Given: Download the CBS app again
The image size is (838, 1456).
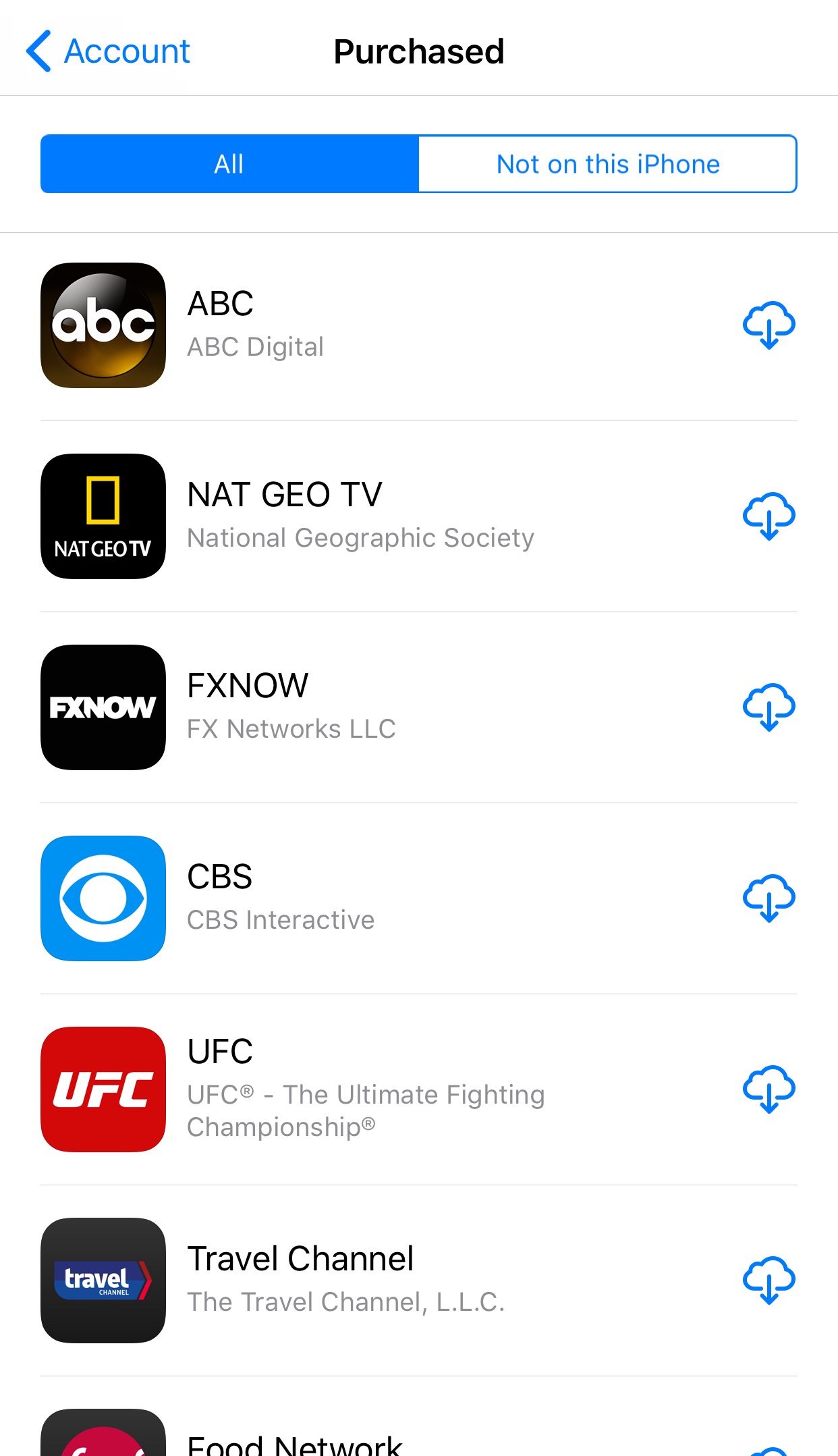Looking at the screenshot, I should coord(769,898).
